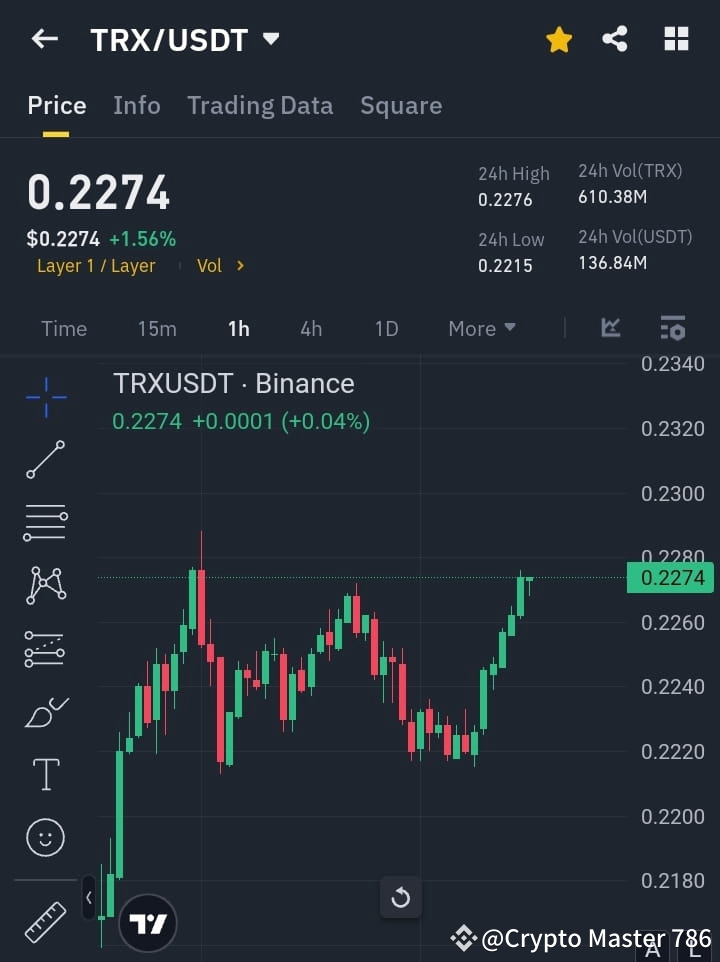The image size is (720, 962).
Task: Select the XABCD pattern drawing tool
Action: (44, 587)
